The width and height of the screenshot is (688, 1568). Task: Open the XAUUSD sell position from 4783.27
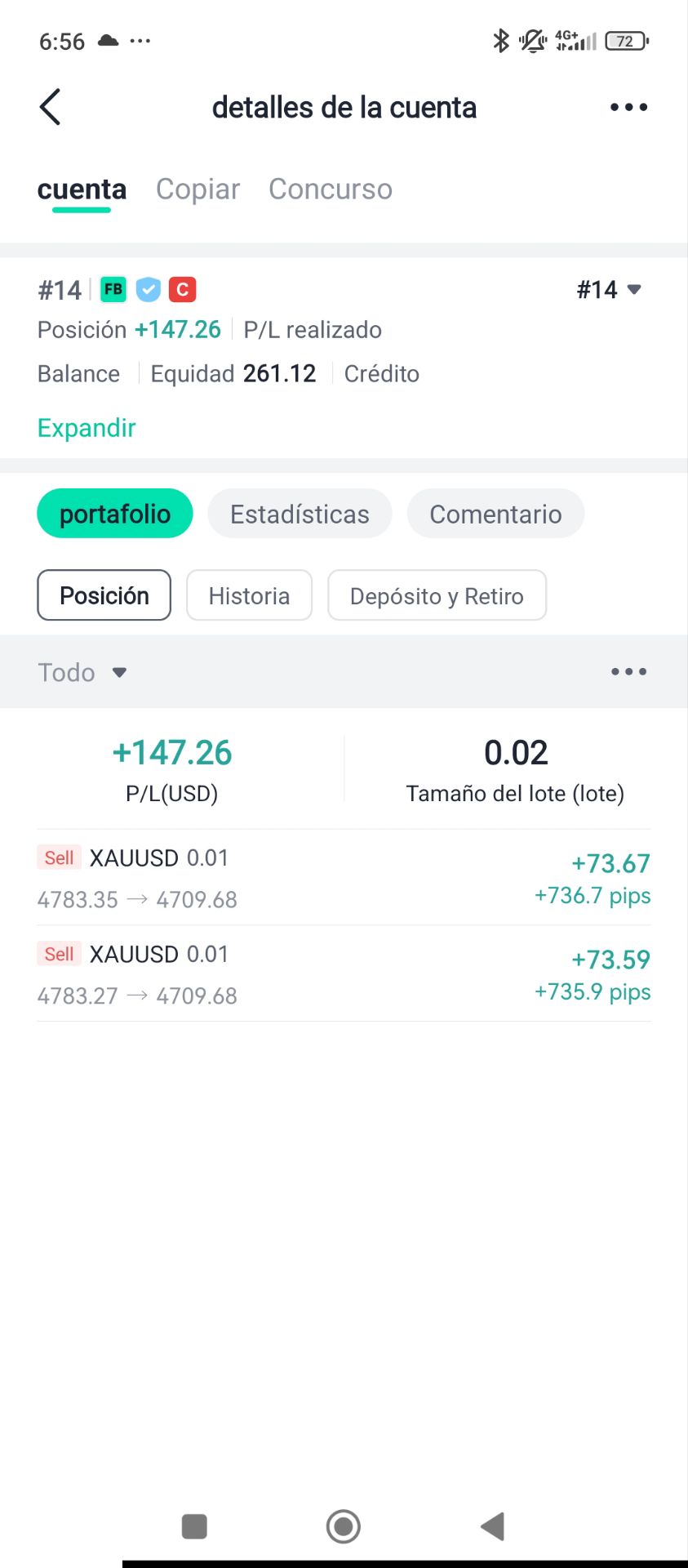(x=344, y=973)
